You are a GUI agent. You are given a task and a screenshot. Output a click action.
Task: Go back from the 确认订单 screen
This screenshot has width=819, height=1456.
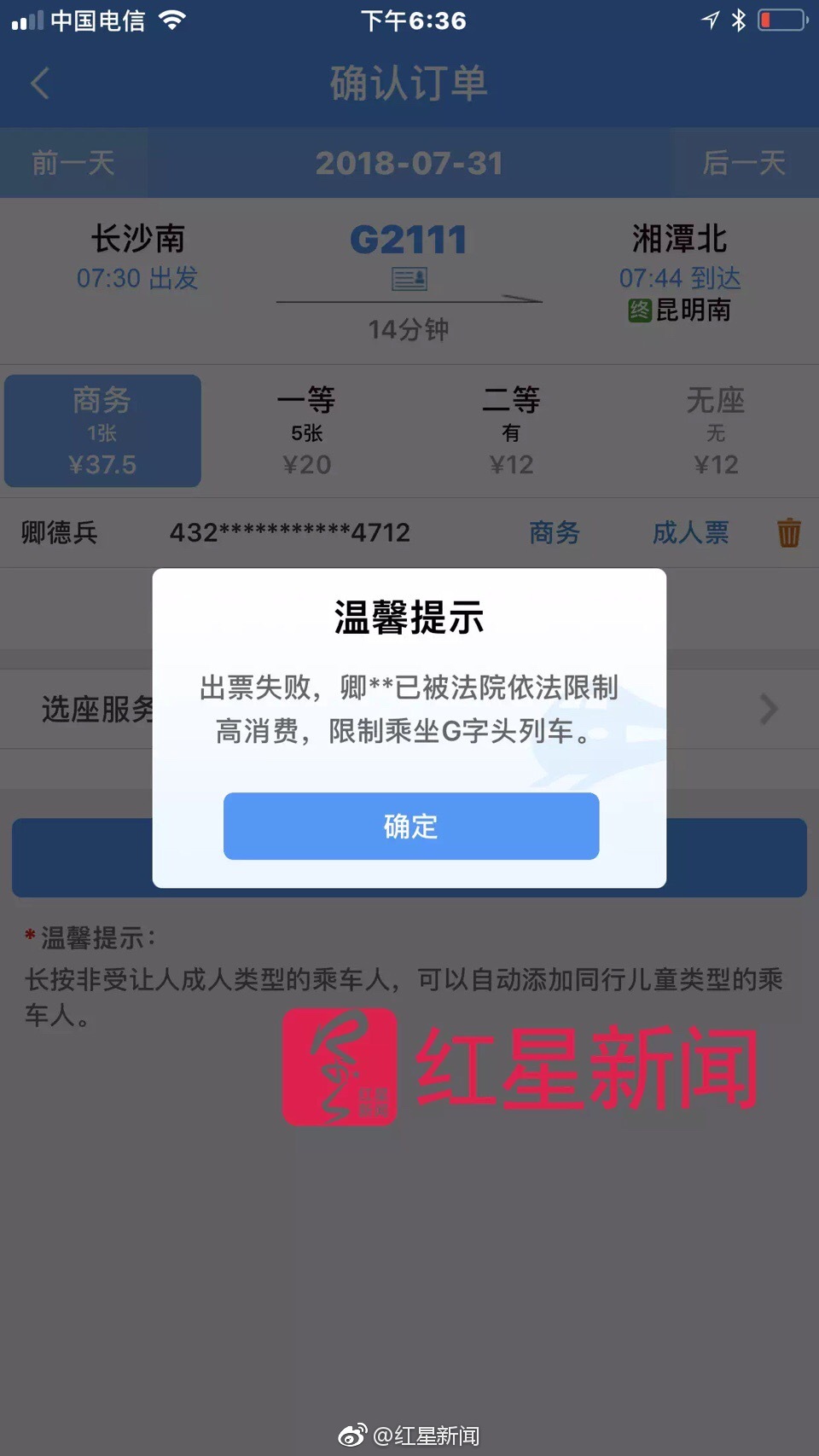coord(40,84)
